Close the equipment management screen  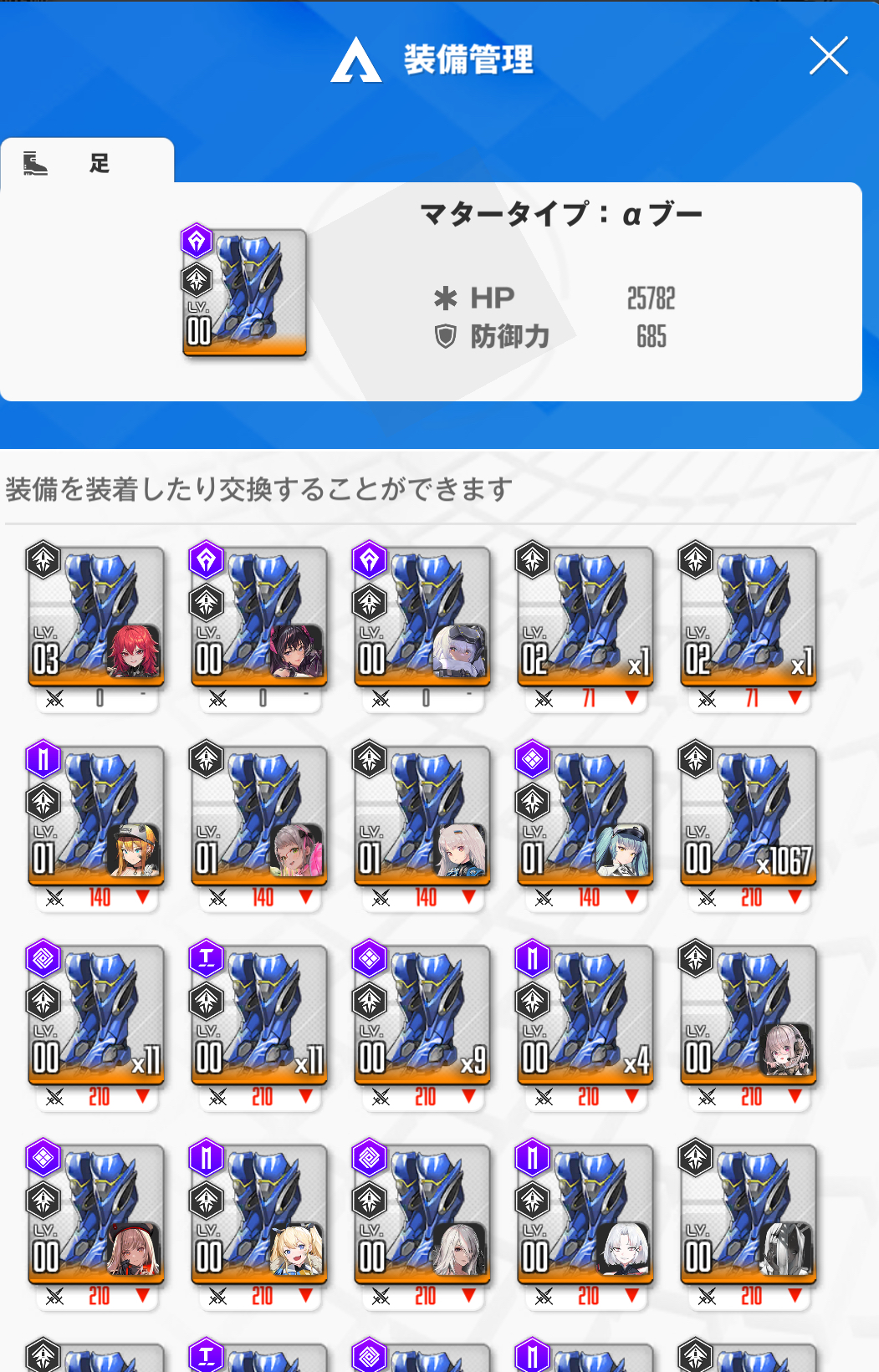[828, 56]
